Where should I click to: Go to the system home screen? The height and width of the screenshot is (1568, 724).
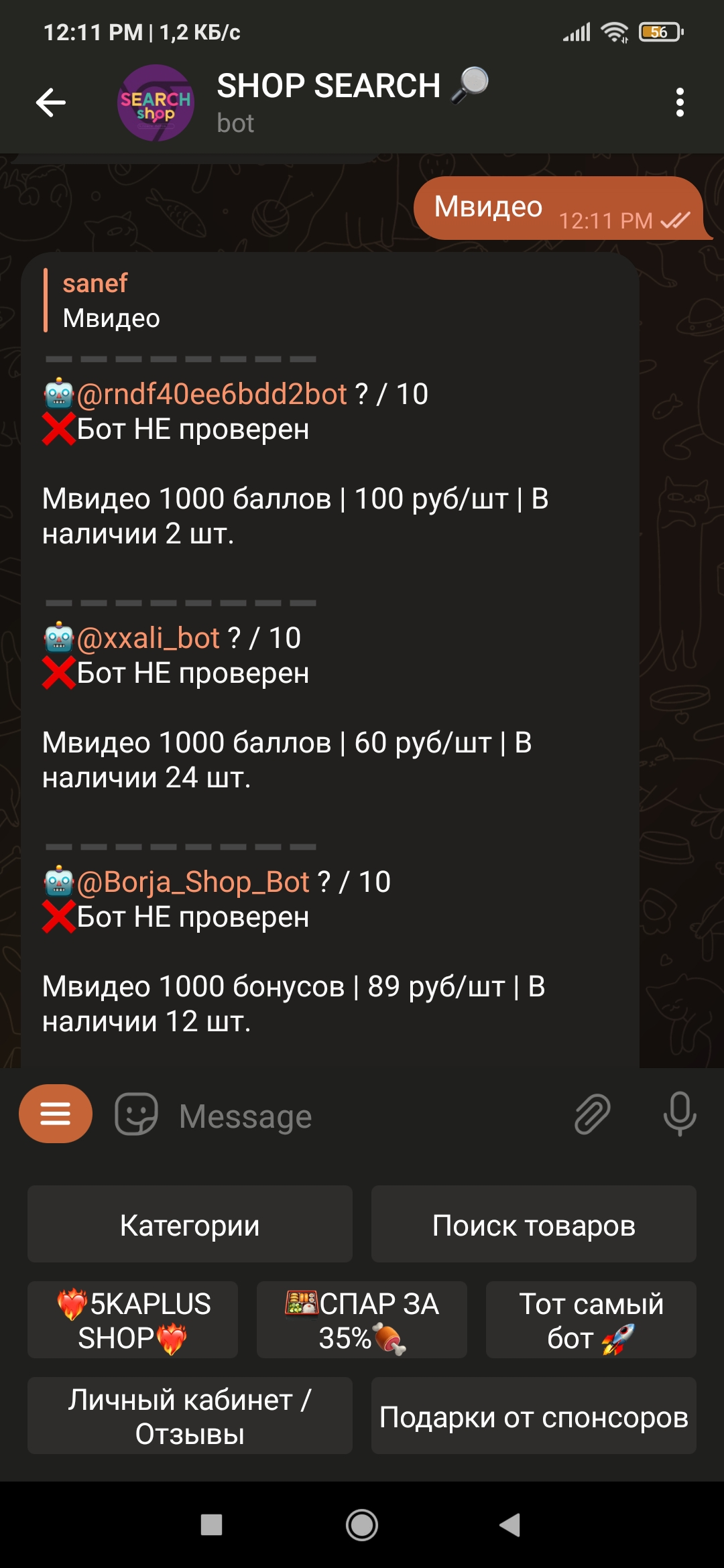(362, 1525)
